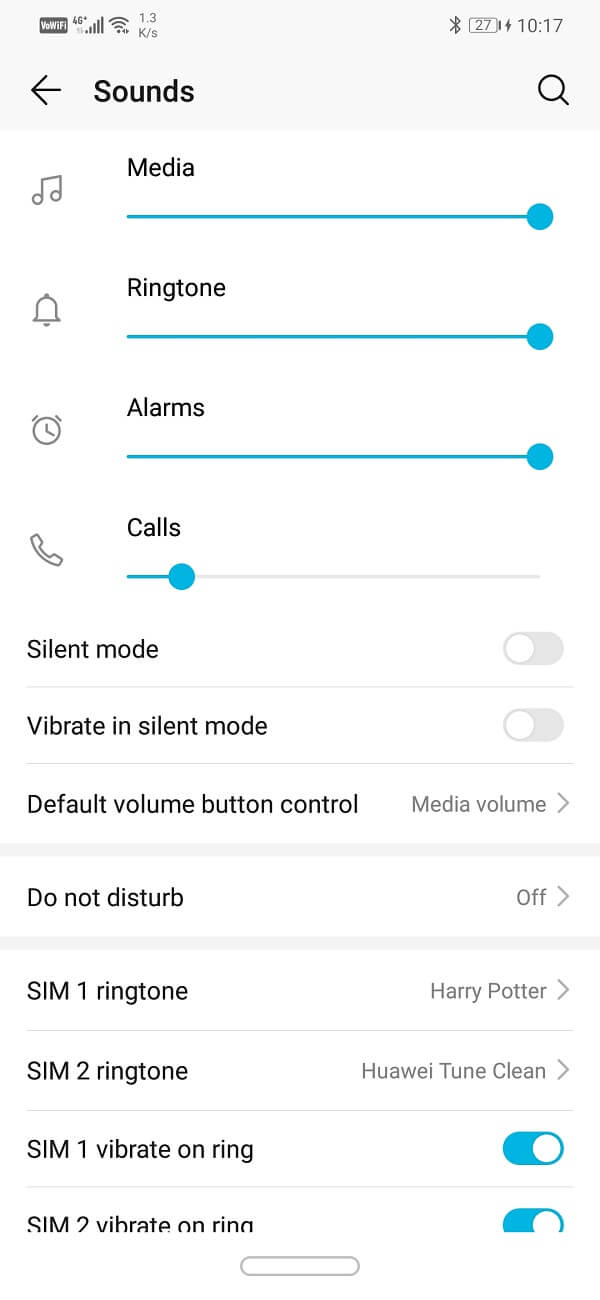This screenshot has height=1300, width=600.
Task: Open the search icon in Sounds
Action: (553, 91)
